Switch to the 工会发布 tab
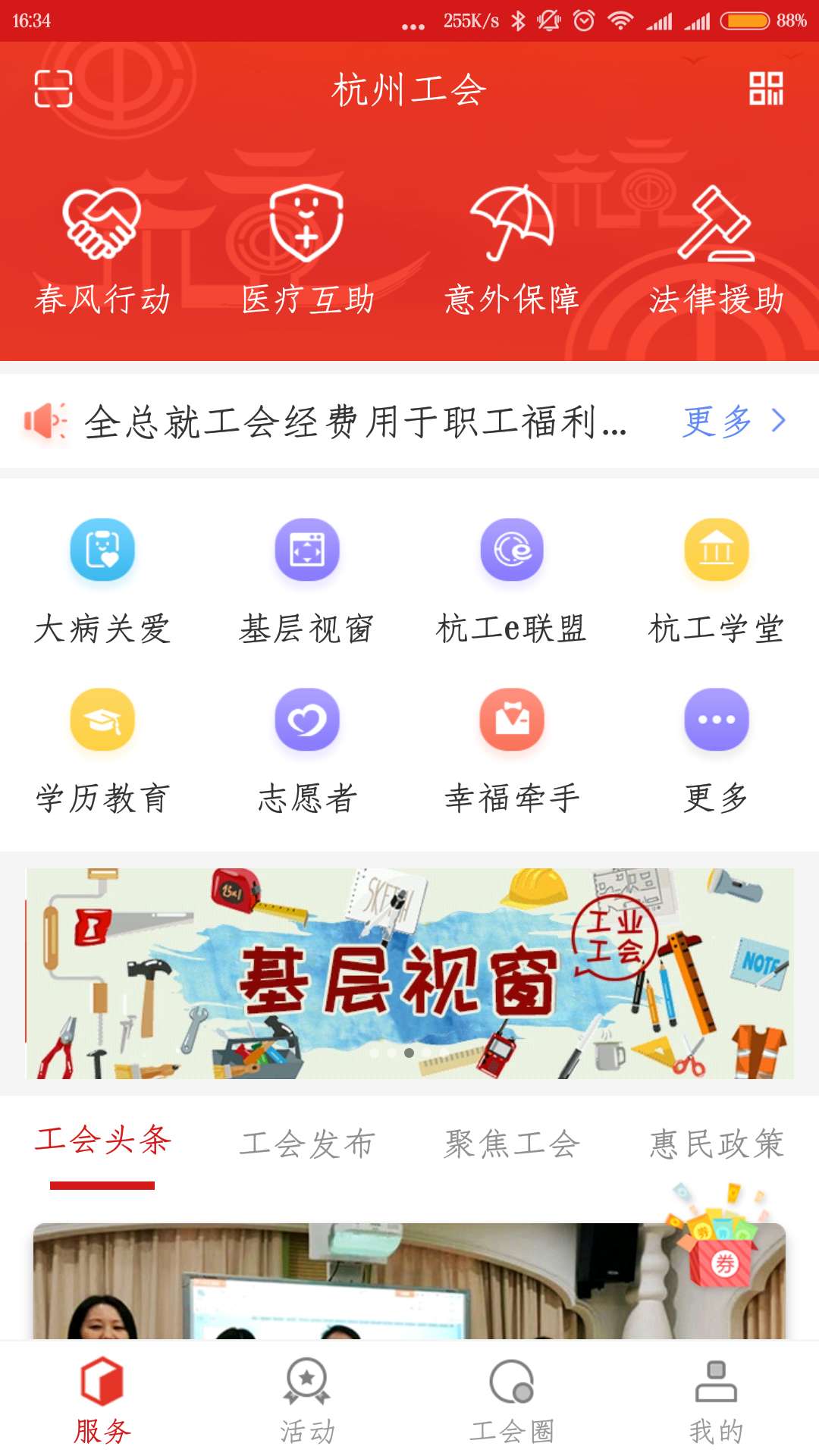 click(307, 1144)
